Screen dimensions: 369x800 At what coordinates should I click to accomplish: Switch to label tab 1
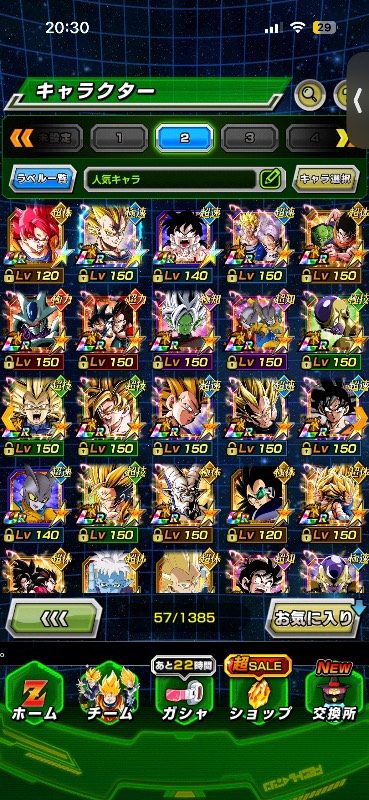pyautogui.click(x=119, y=137)
